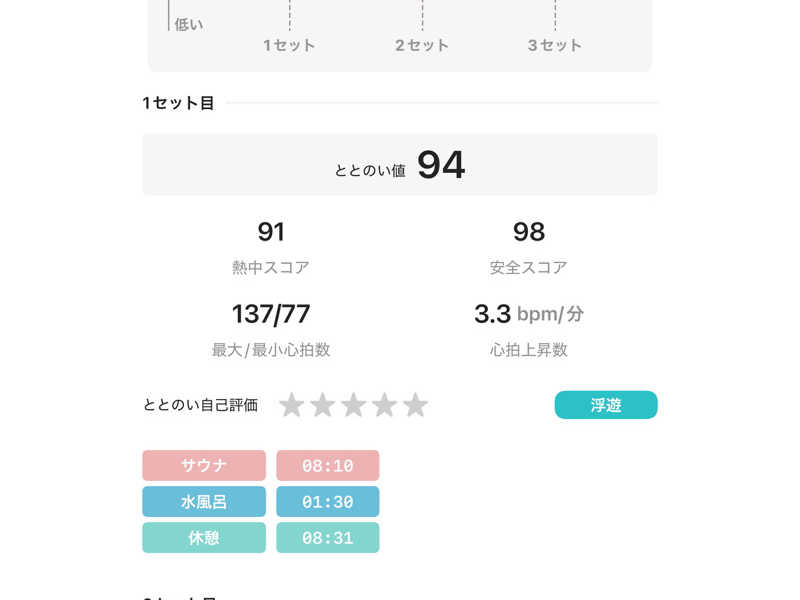Tap the 浮遊 chip
The height and width of the screenshot is (600, 800).
606,405
